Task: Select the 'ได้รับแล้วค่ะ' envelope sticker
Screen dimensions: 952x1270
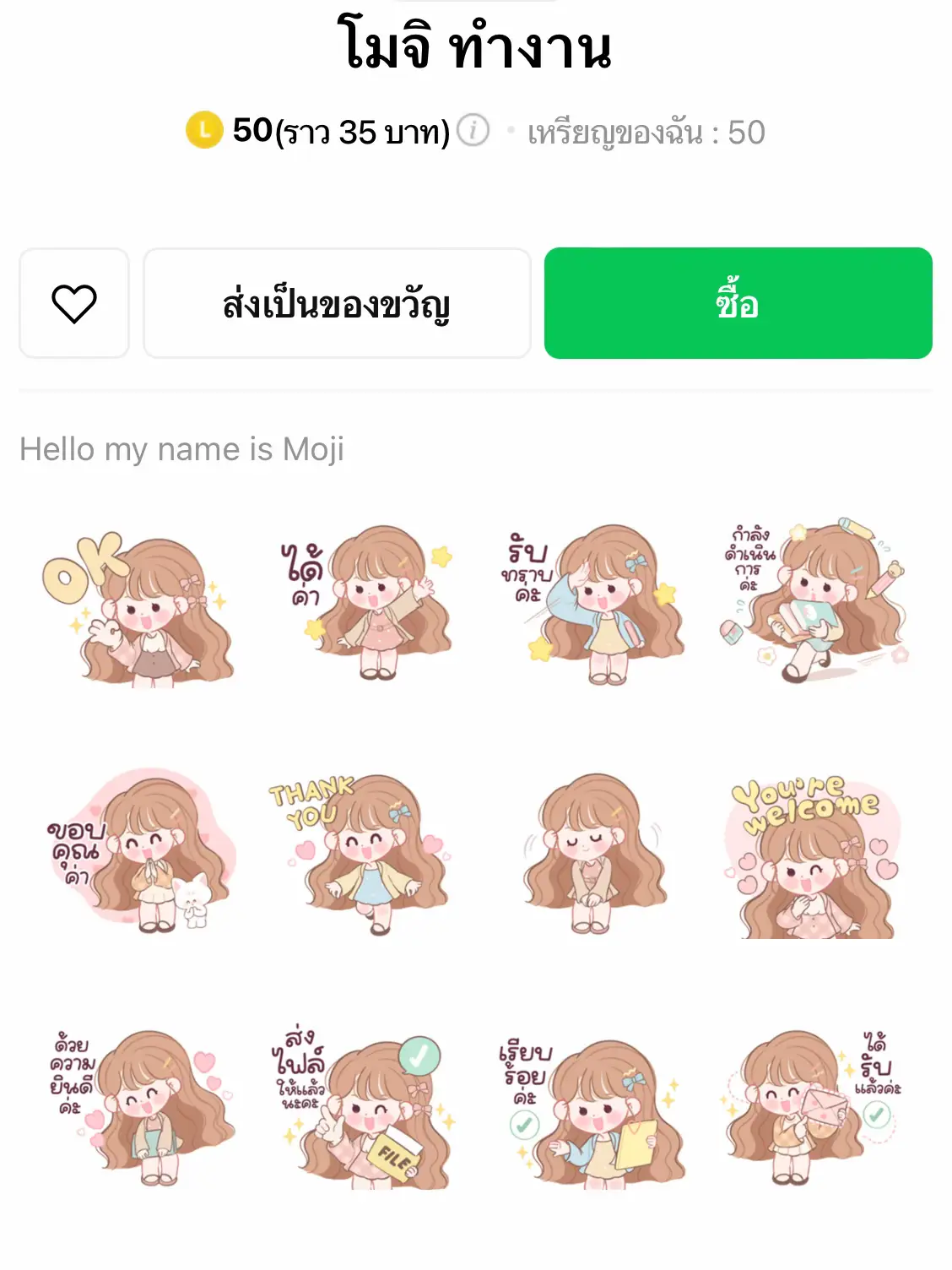Action: coord(814,1115)
